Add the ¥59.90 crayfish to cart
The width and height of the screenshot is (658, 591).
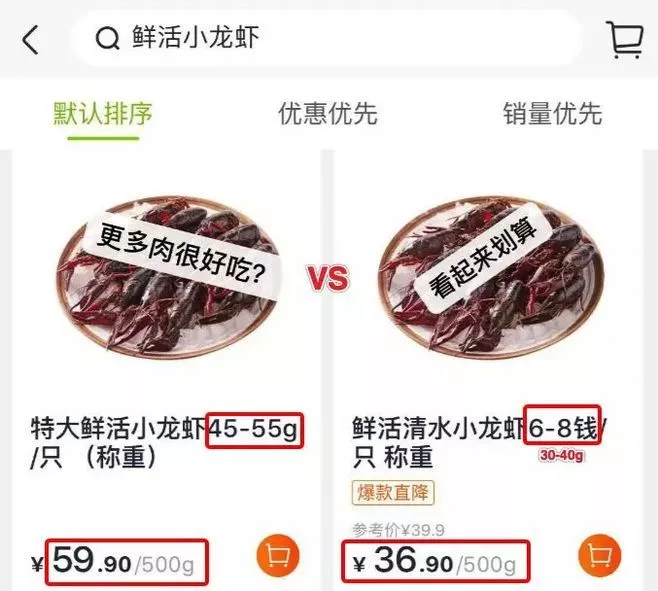pyautogui.click(x=277, y=556)
